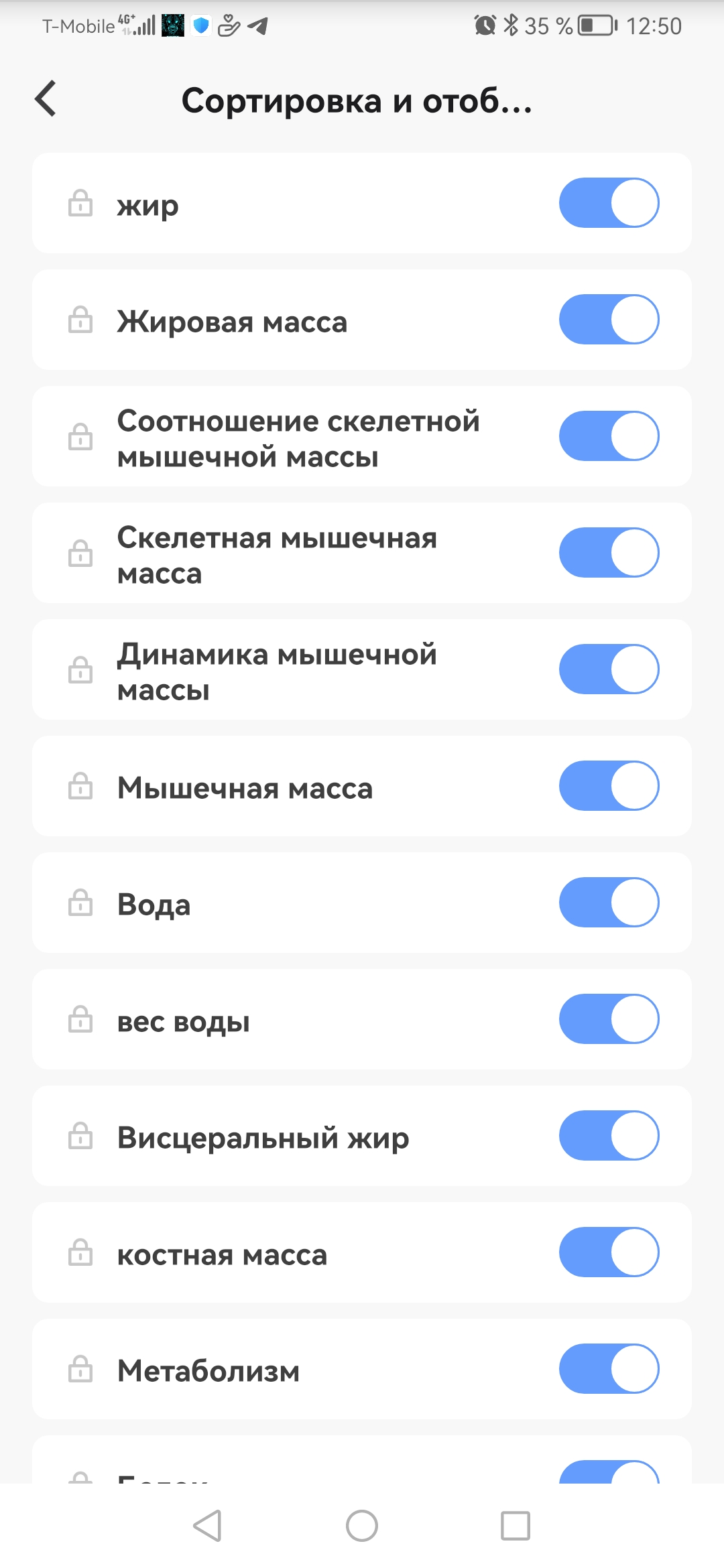
Task: Go back from the sorting screen
Action: 46,99
